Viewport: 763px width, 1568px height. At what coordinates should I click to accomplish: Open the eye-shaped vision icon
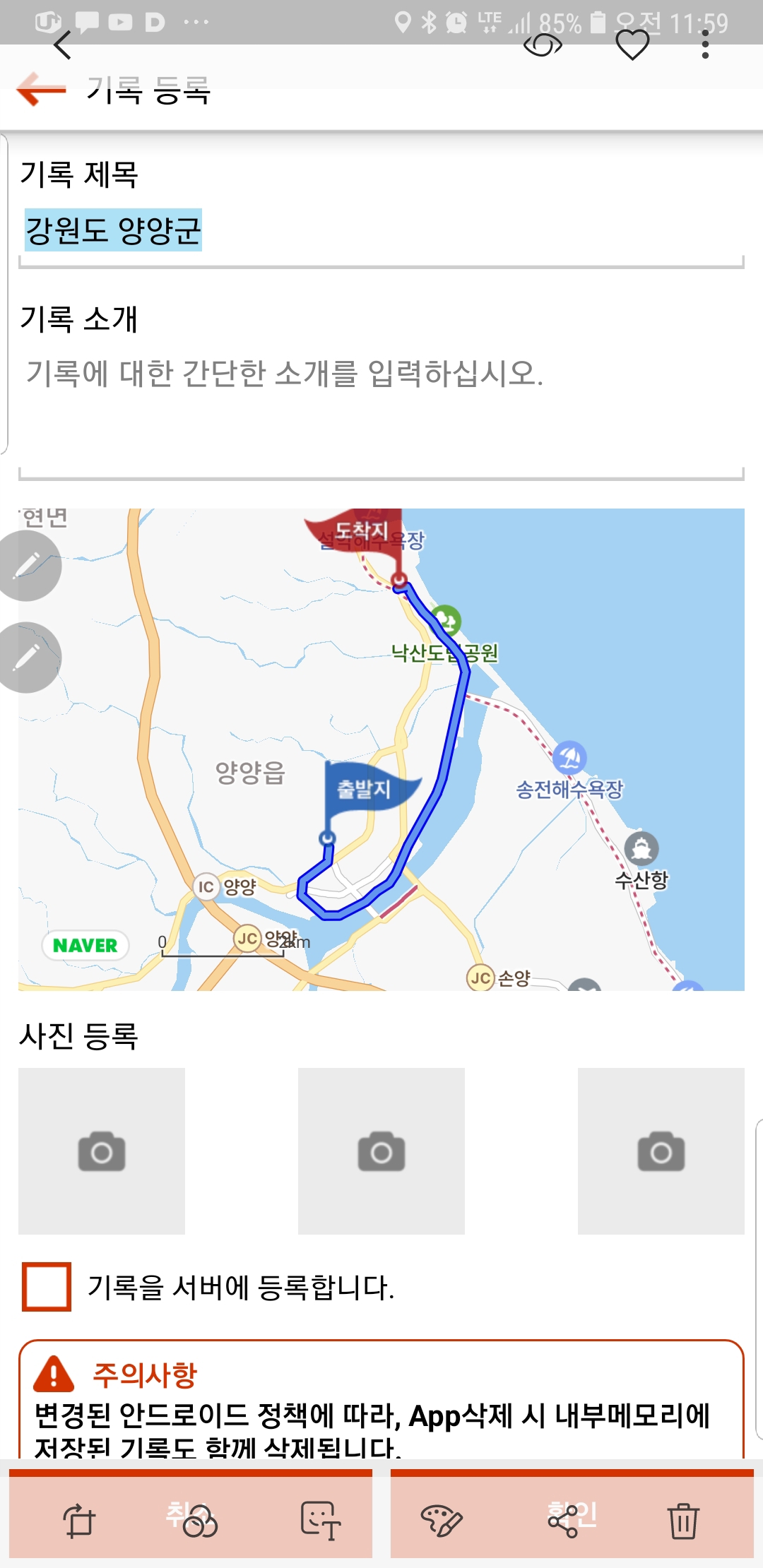(x=543, y=46)
